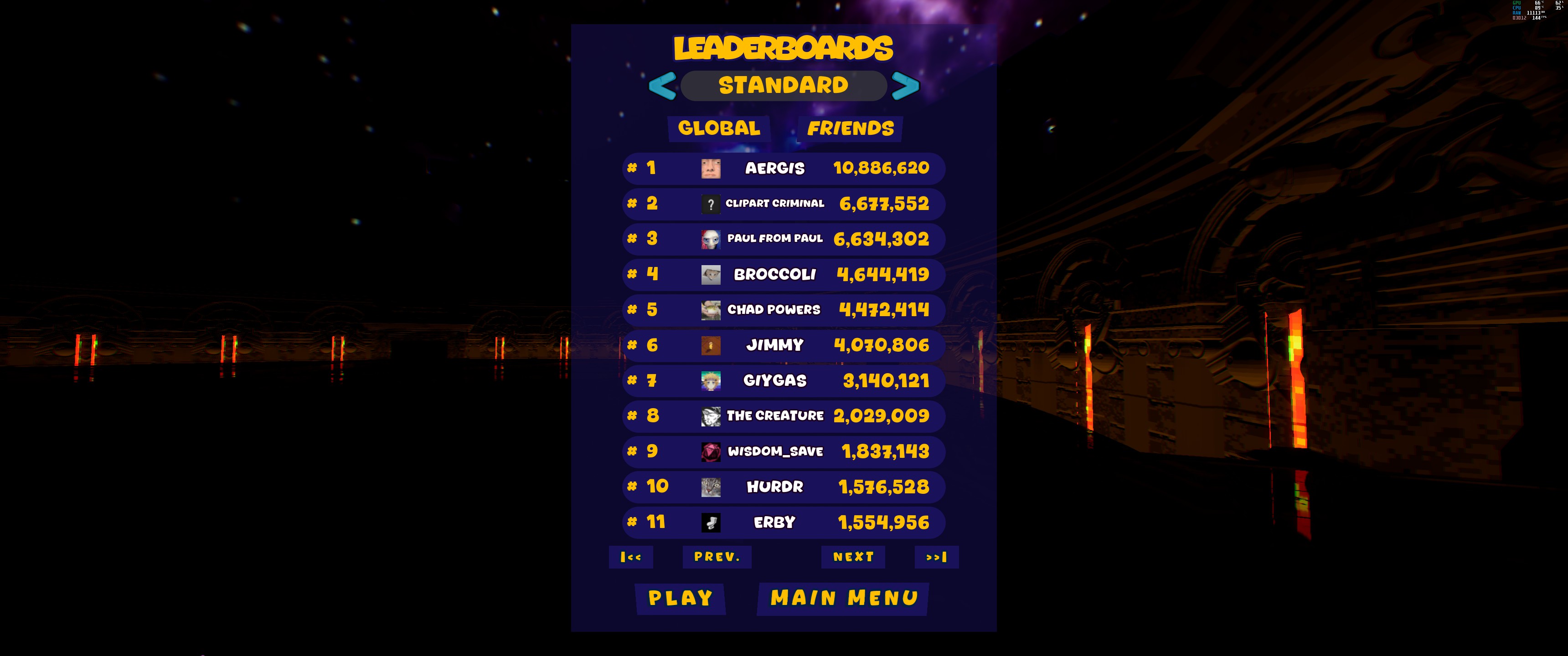
Task: Jump to the last leaderboard page
Action: coord(936,557)
